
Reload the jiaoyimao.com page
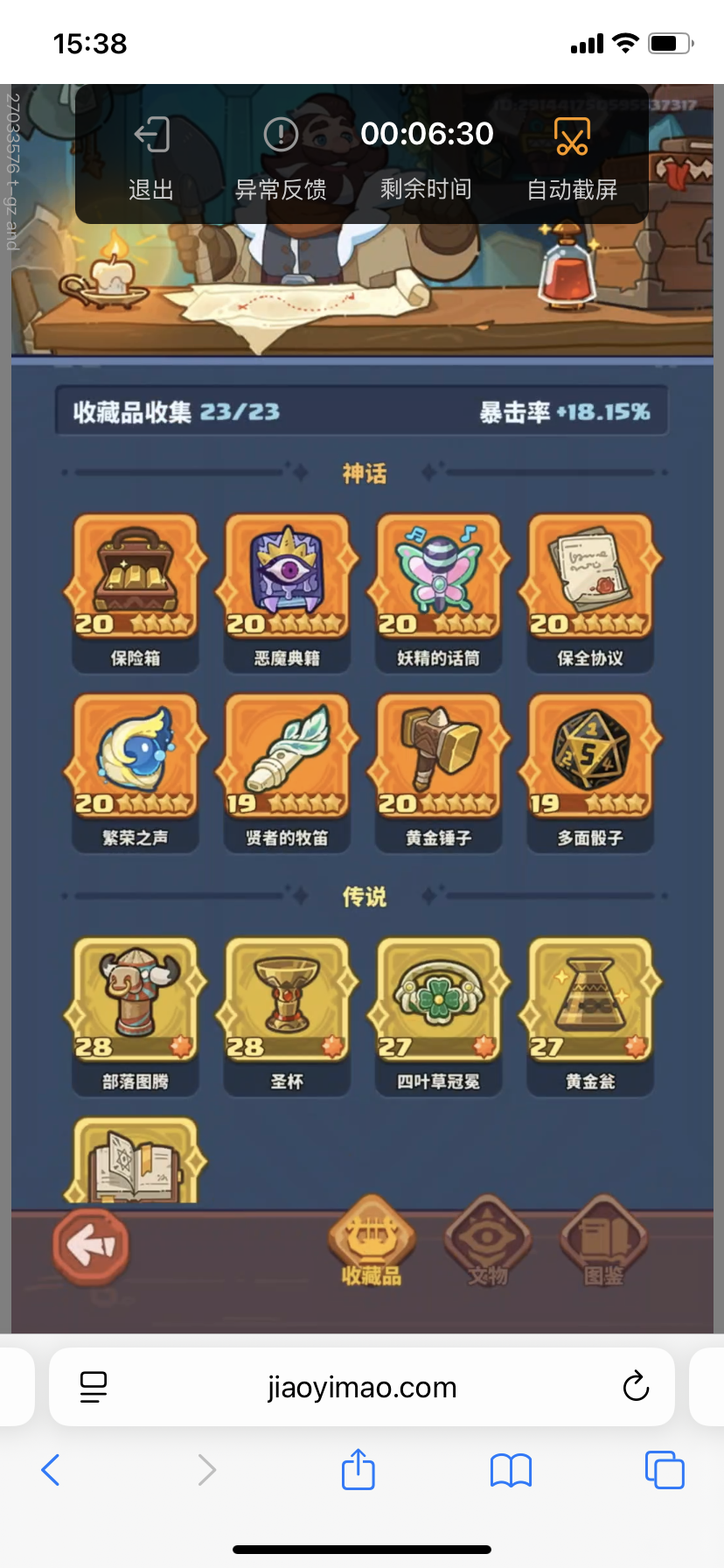click(636, 1386)
